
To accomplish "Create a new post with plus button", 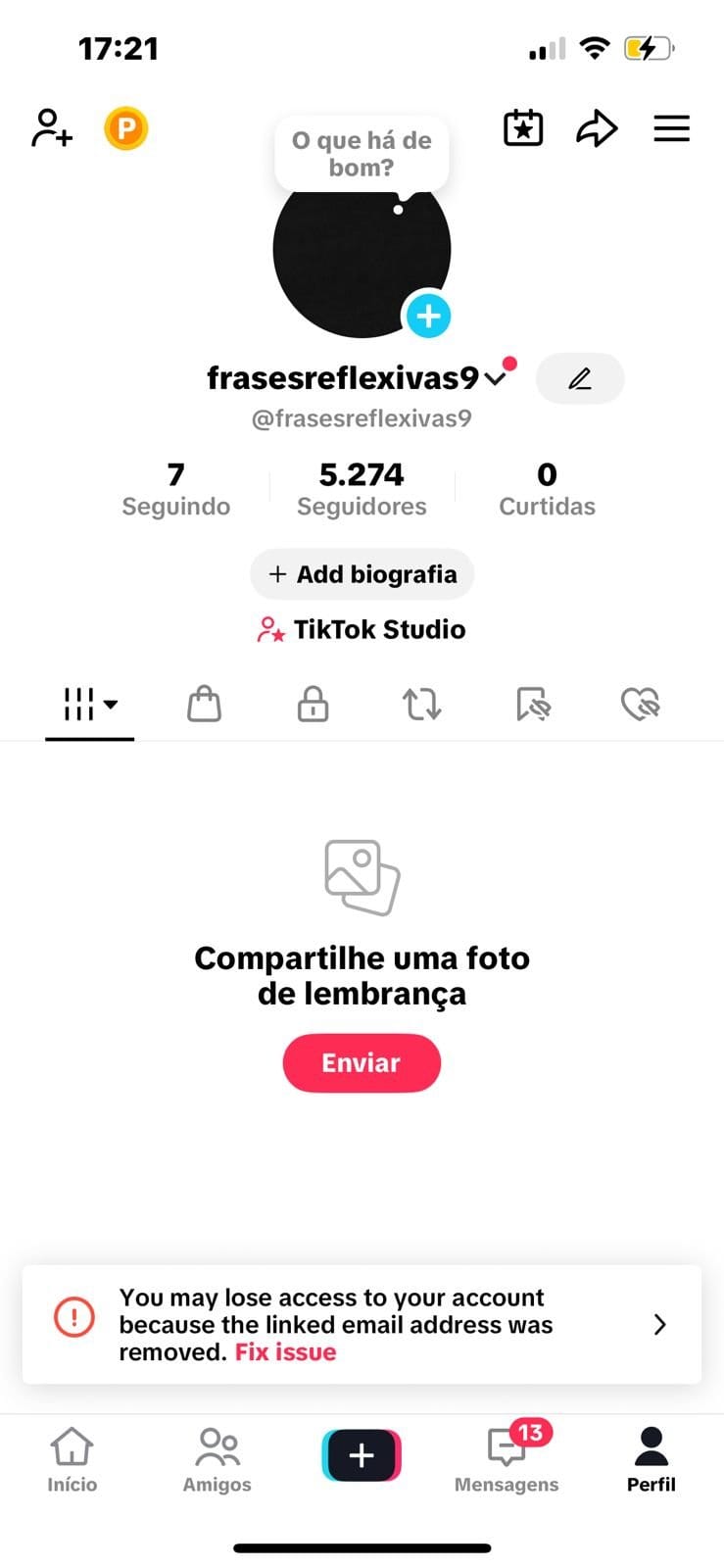I will tap(362, 1455).
